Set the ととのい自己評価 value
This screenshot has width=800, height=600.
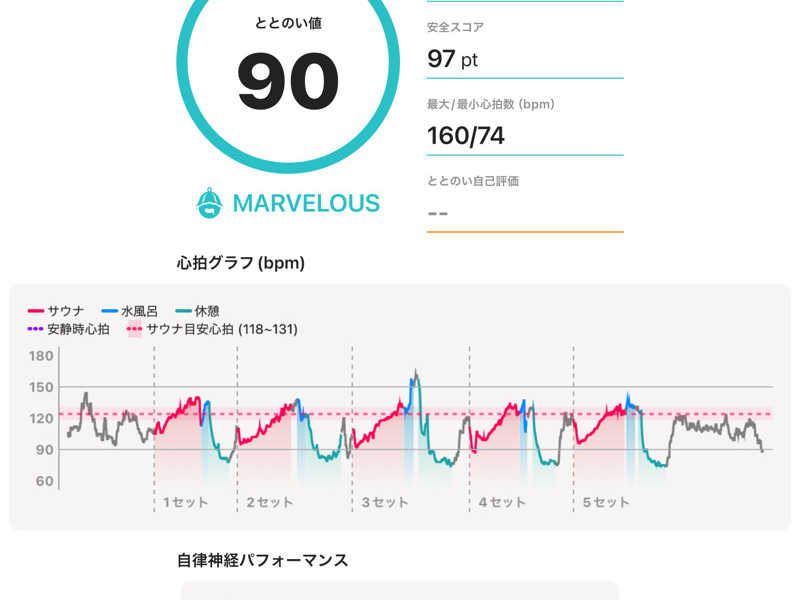(524, 212)
